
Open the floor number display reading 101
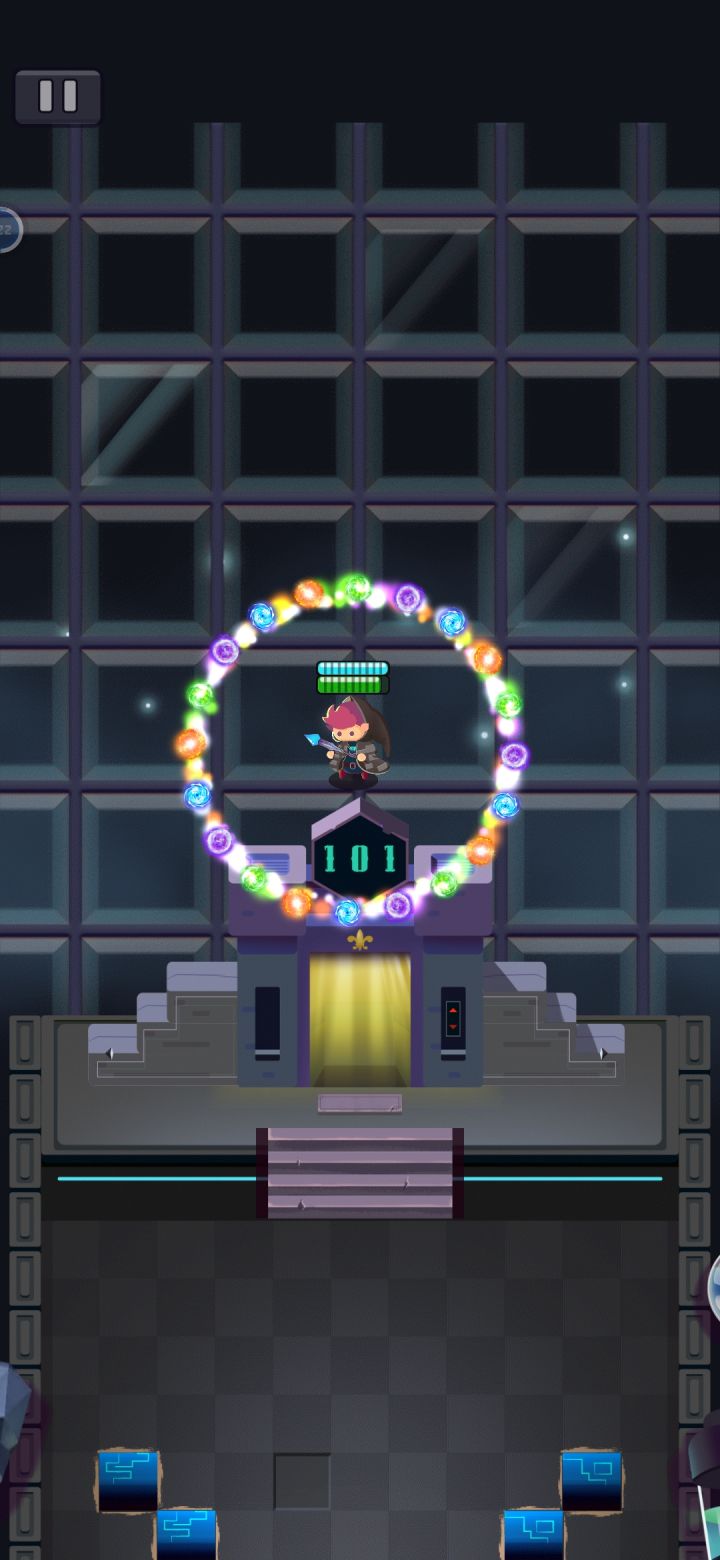[x=358, y=855]
